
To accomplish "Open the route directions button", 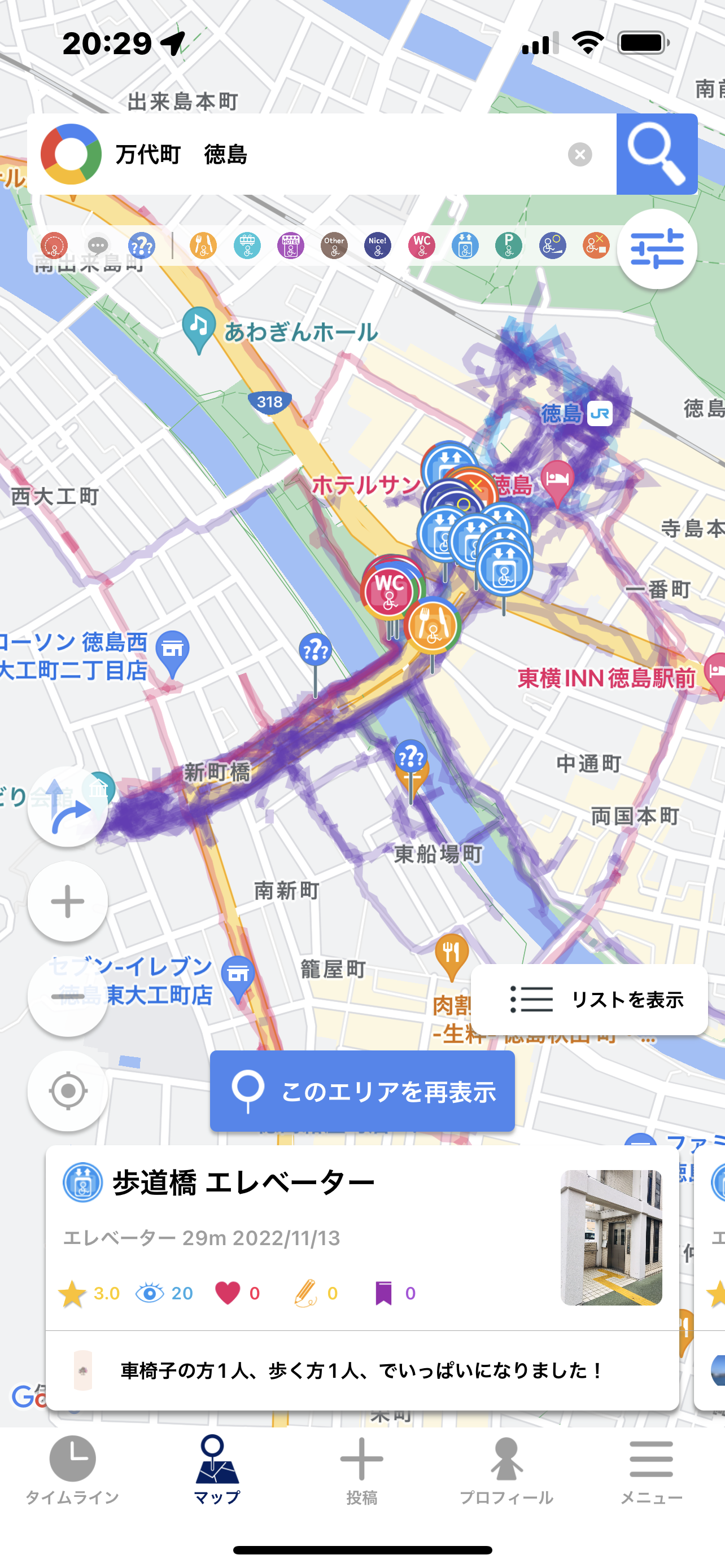I will point(68,807).
